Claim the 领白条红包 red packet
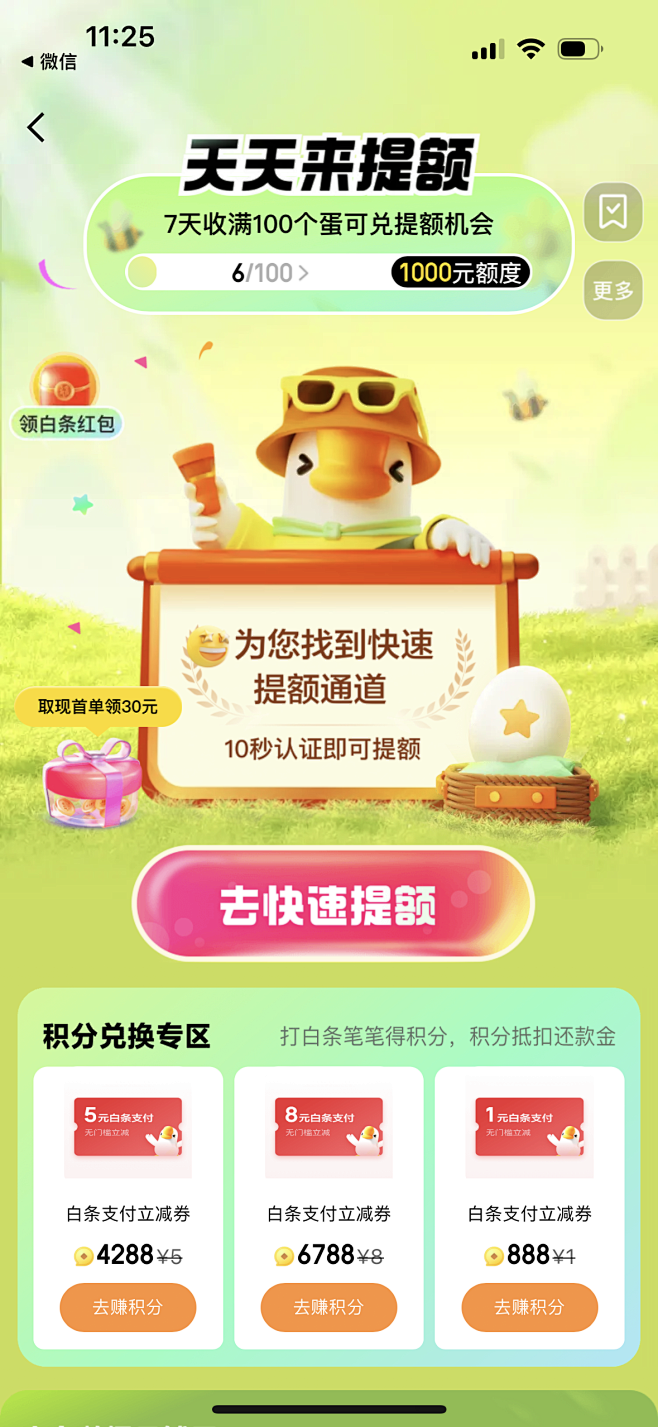 pos(66,396)
